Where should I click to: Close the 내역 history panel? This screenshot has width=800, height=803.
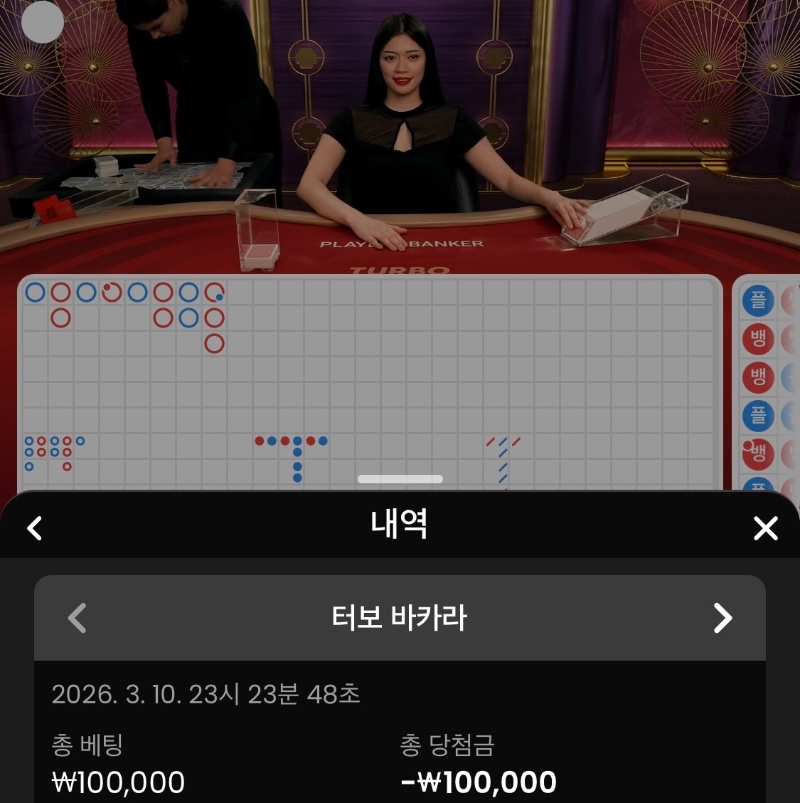click(765, 528)
